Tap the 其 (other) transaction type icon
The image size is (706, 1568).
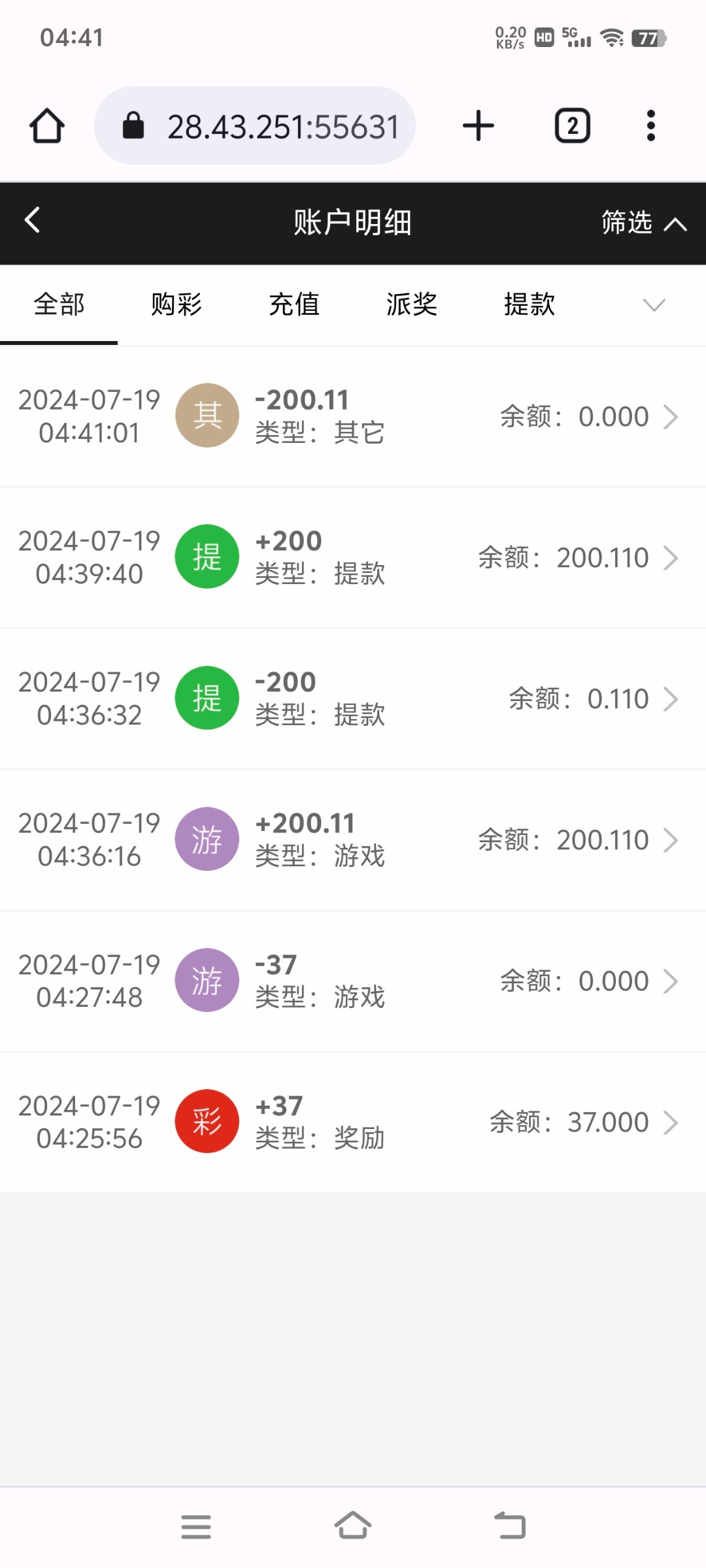[207, 416]
